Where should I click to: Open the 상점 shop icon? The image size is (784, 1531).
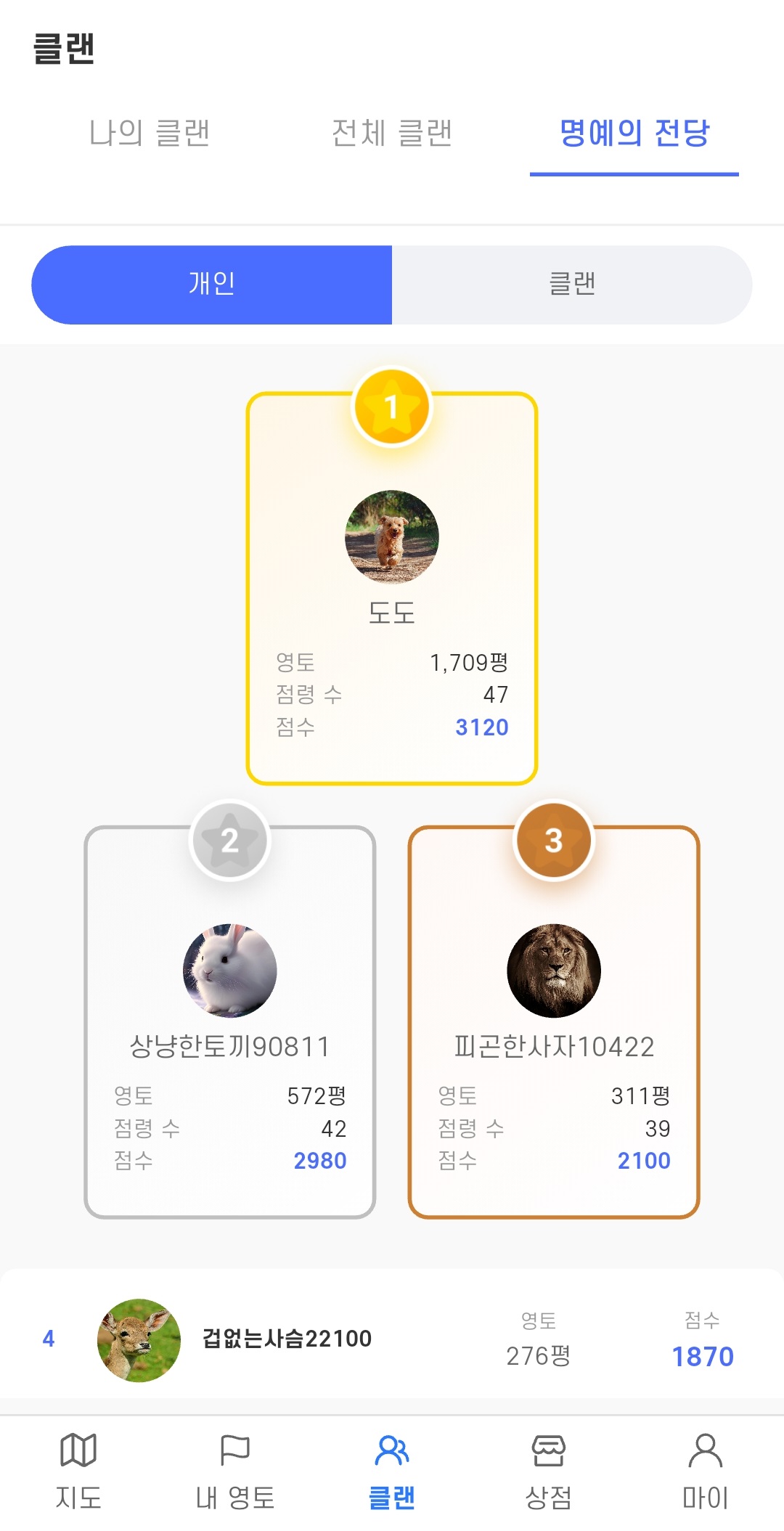tap(549, 1459)
